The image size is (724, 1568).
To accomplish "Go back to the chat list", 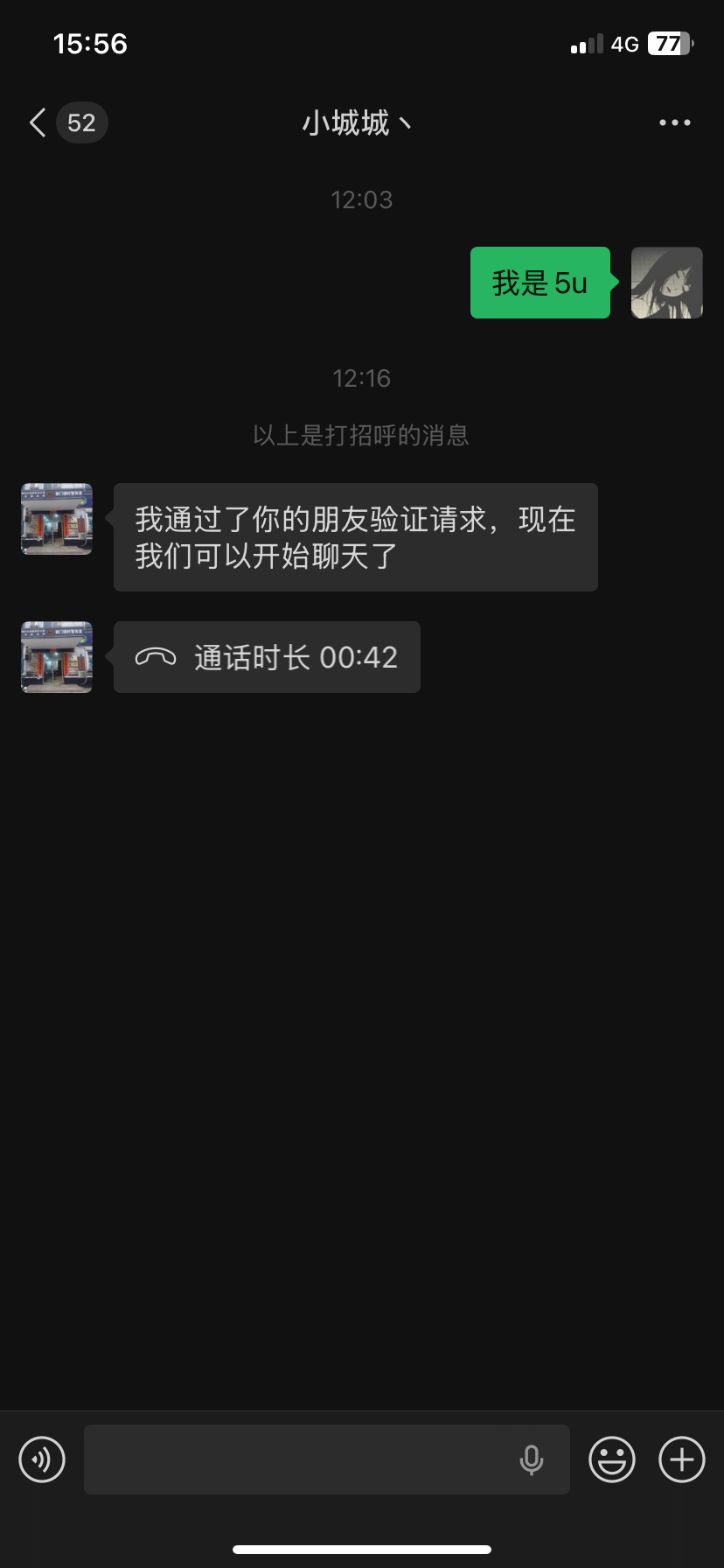I will point(38,122).
